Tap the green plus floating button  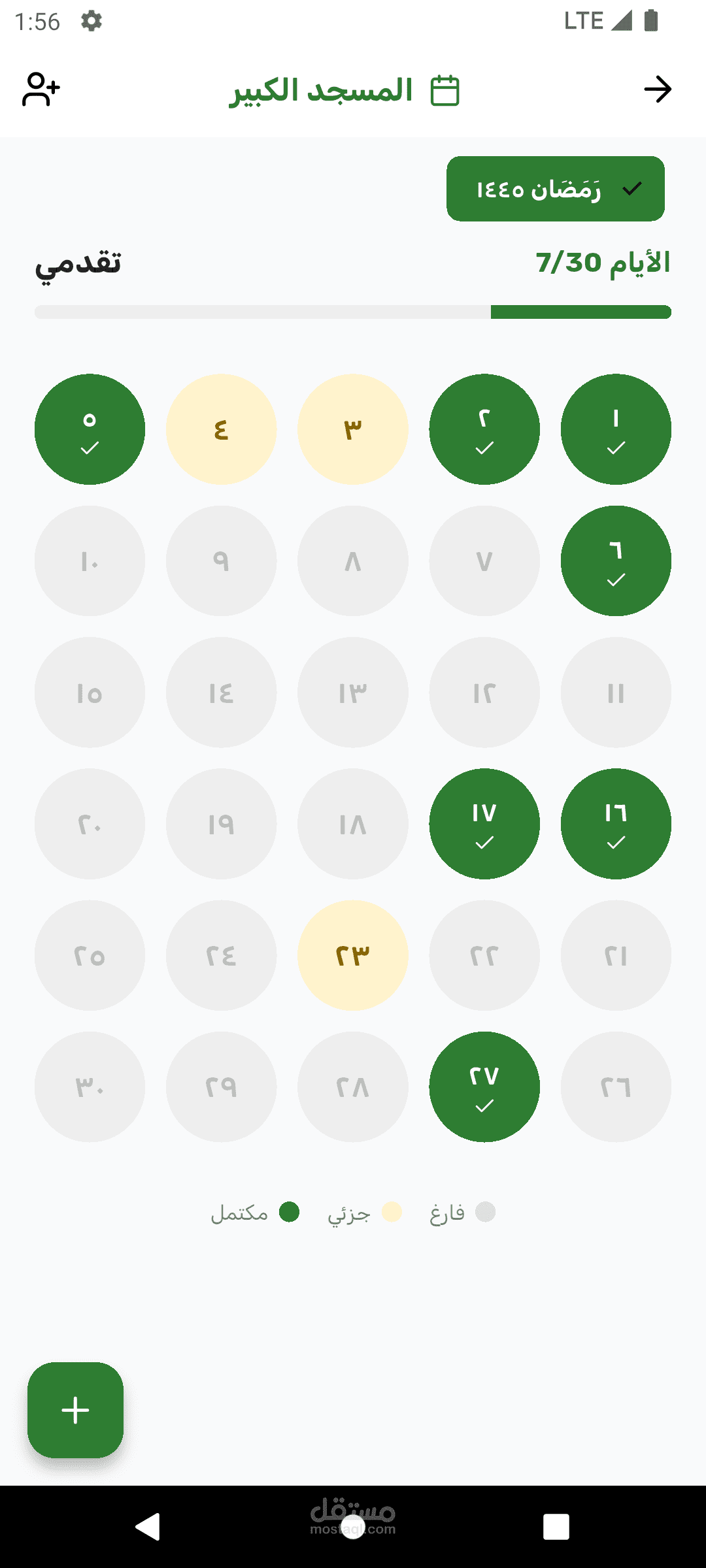(x=75, y=1410)
